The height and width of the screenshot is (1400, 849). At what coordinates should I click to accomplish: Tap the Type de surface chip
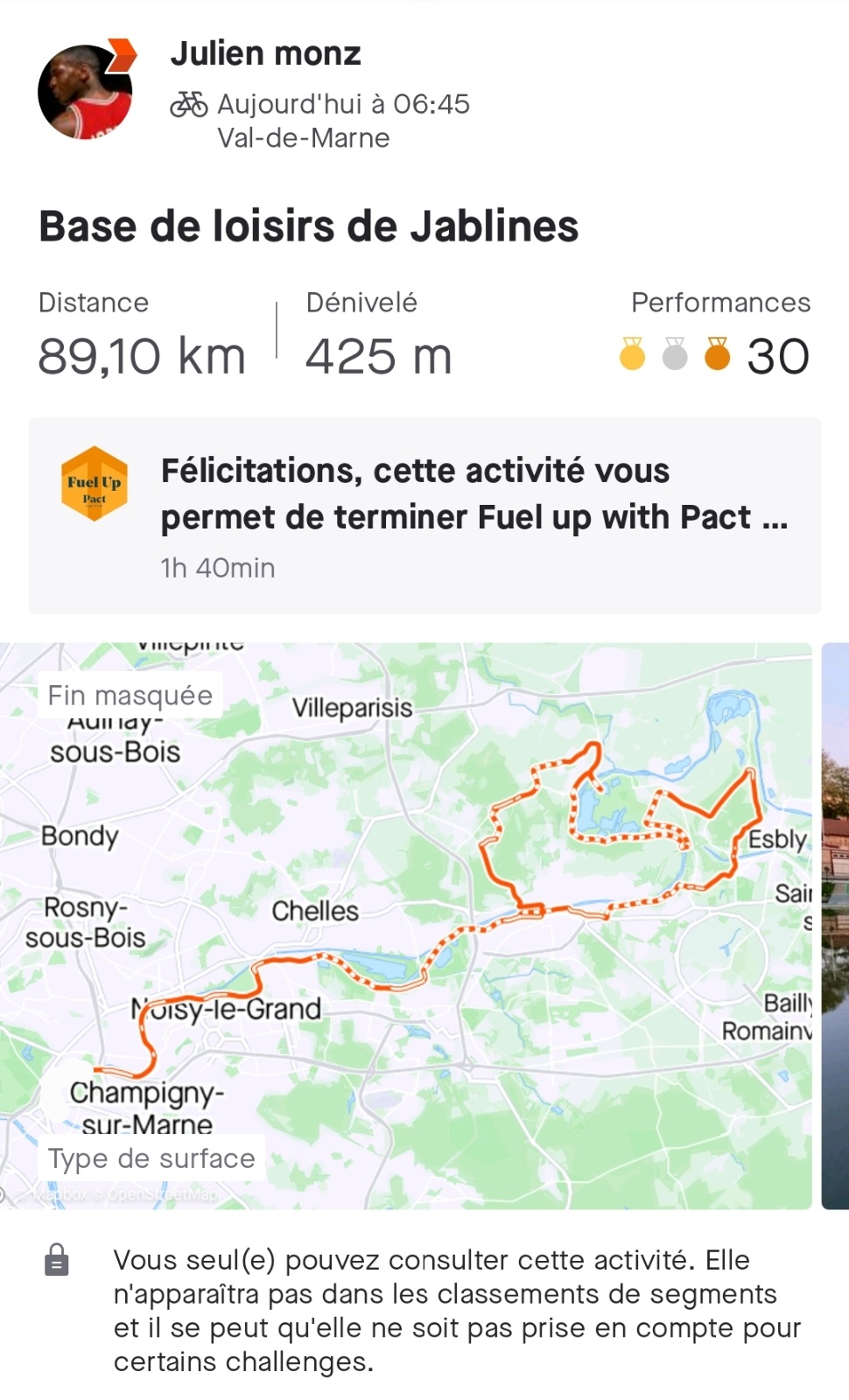(151, 1158)
